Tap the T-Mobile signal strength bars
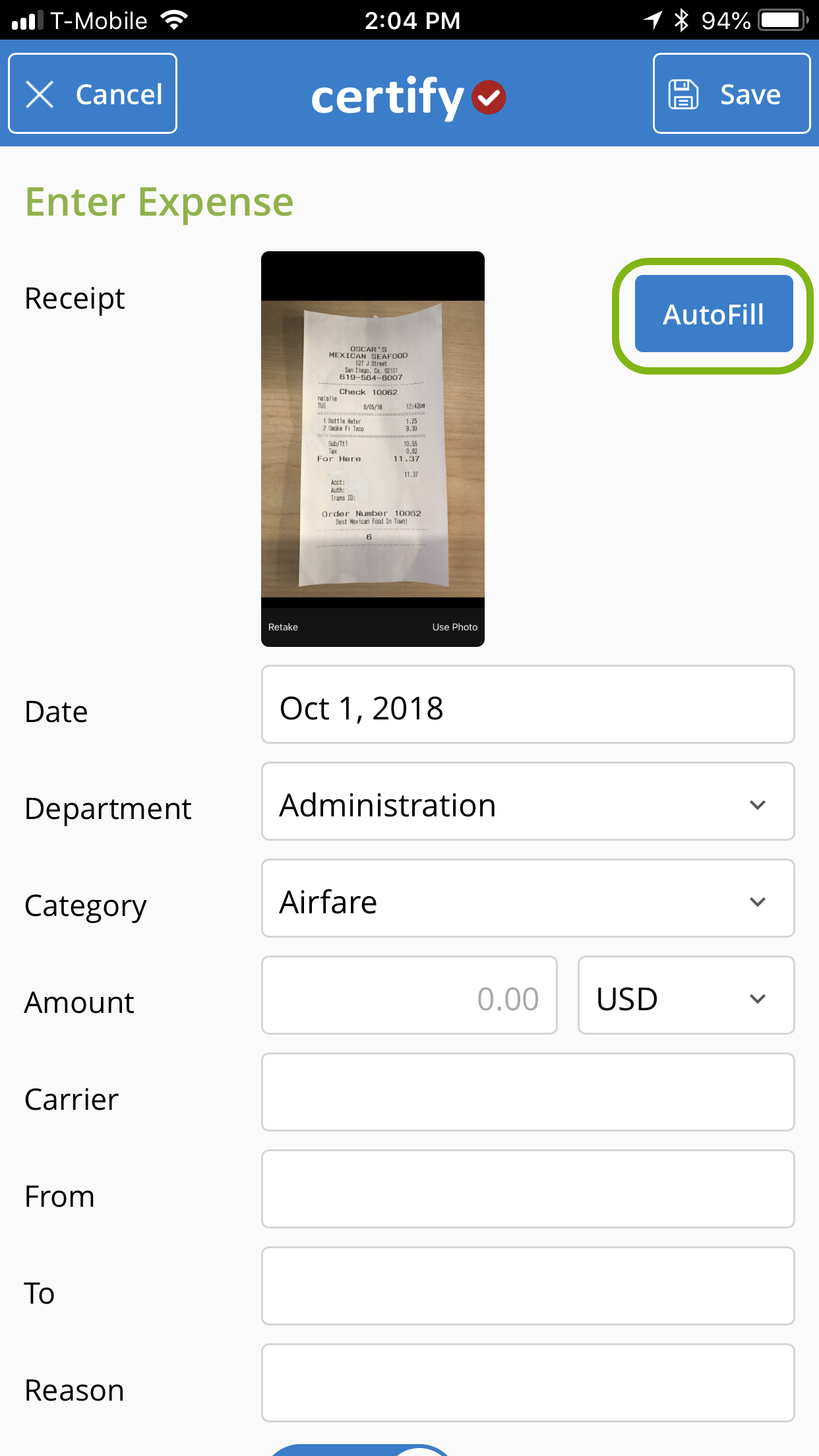Image resolution: width=819 pixels, height=1456 pixels. [x=26, y=20]
